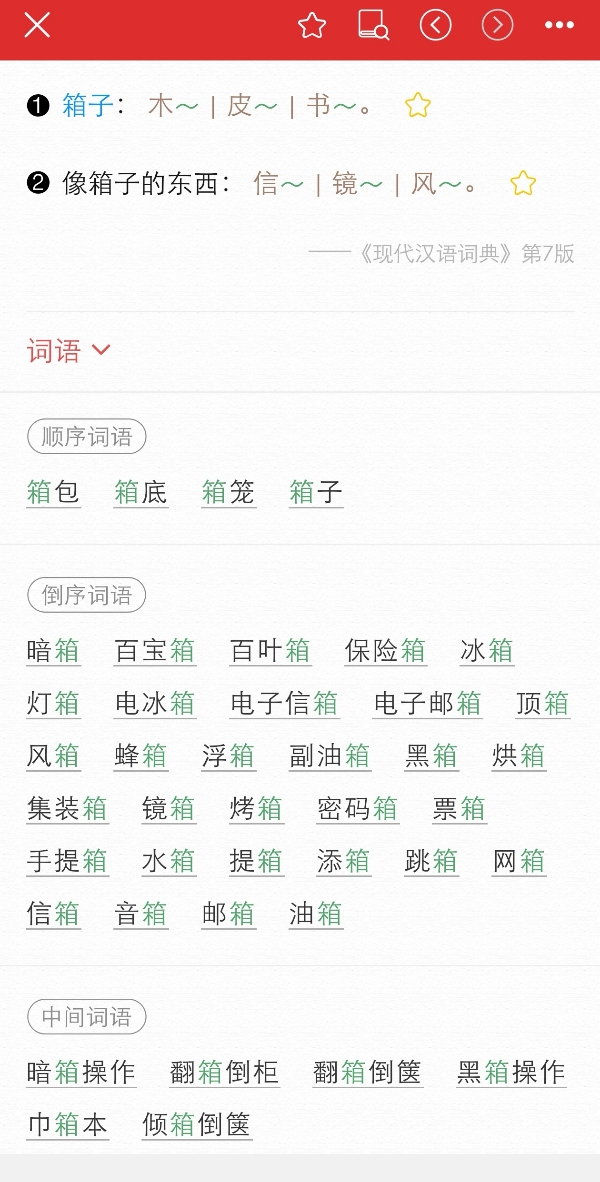600x1182 pixels.
Task: Star the first definition 木～皮～书～
Action: pos(418,106)
